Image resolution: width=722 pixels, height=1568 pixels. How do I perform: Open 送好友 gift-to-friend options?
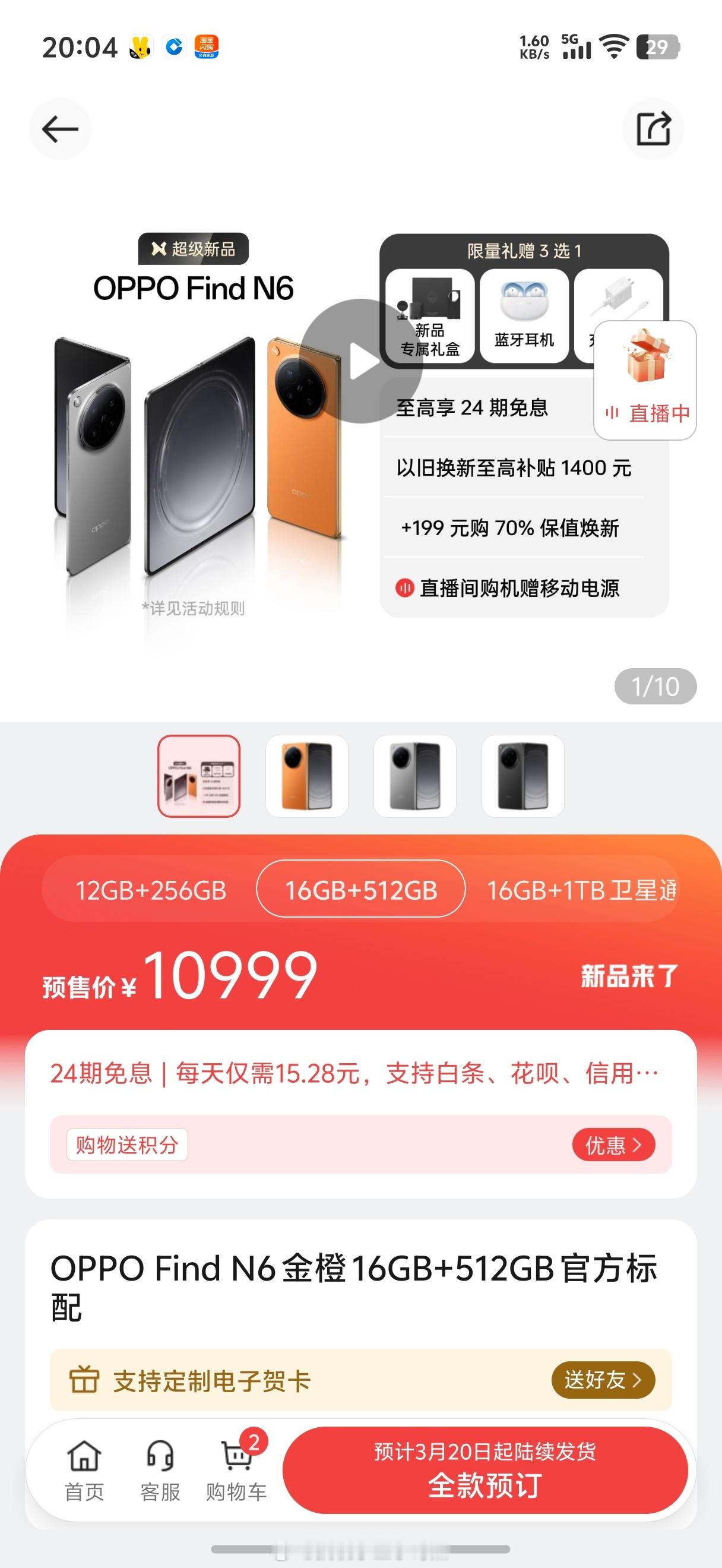coord(603,1381)
